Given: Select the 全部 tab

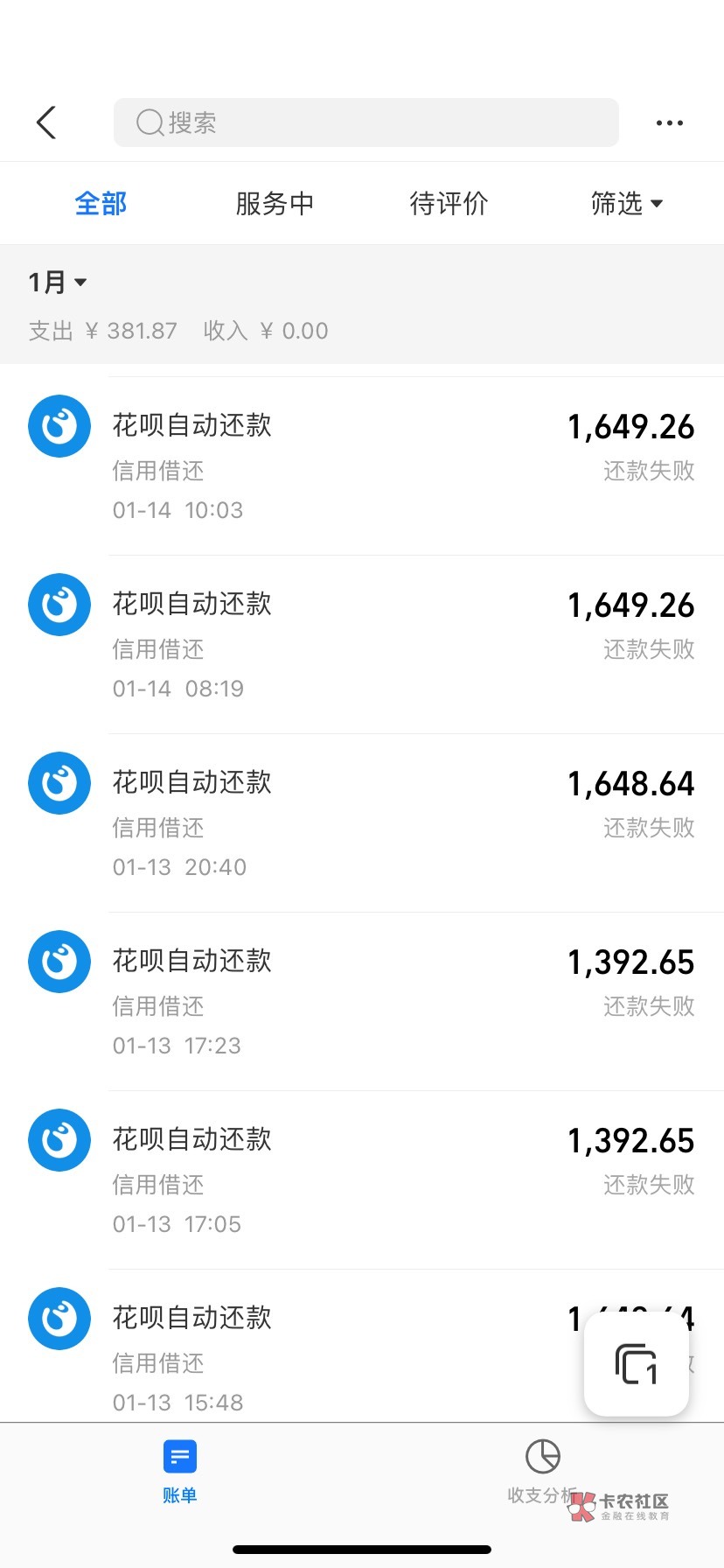Looking at the screenshot, I should coord(101,203).
